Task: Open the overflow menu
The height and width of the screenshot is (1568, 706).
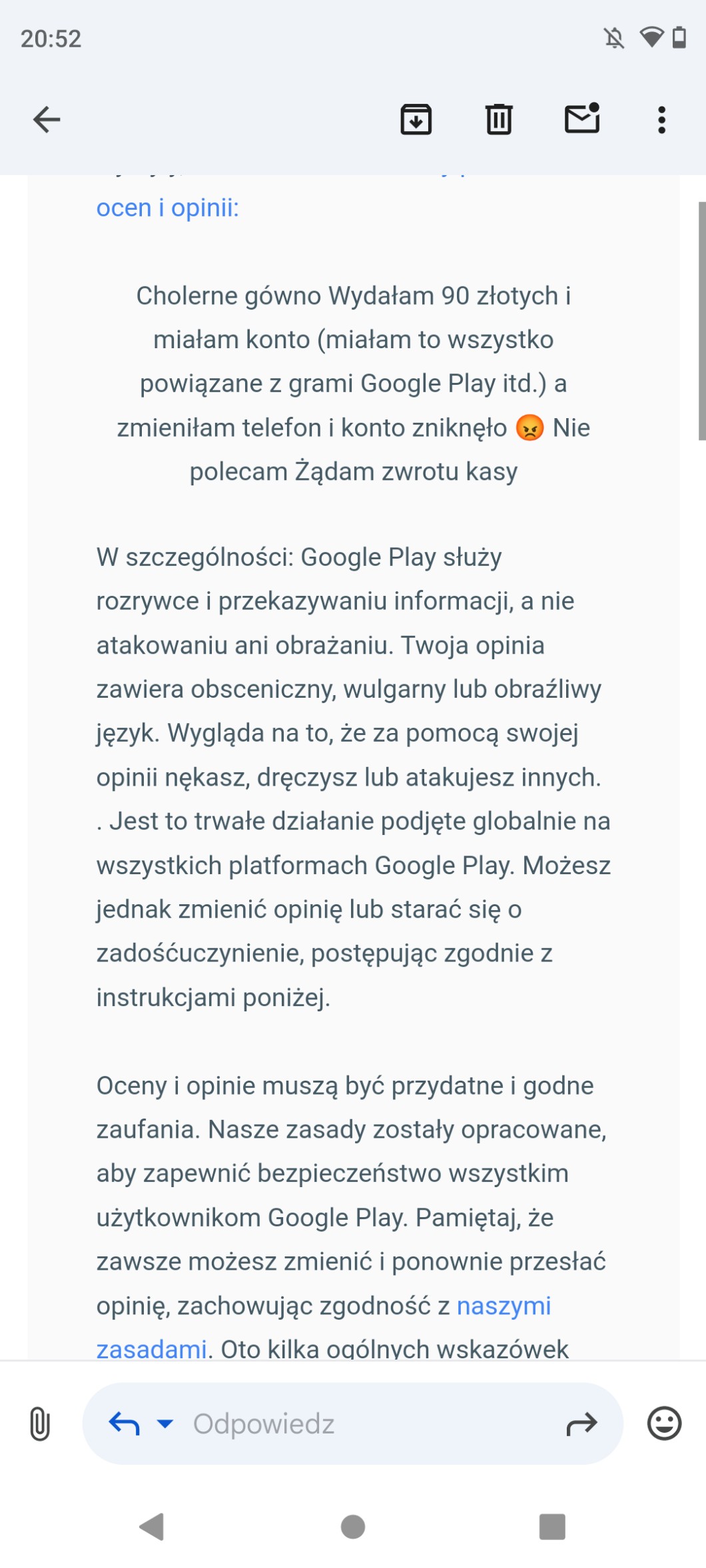Action: (x=661, y=120)
